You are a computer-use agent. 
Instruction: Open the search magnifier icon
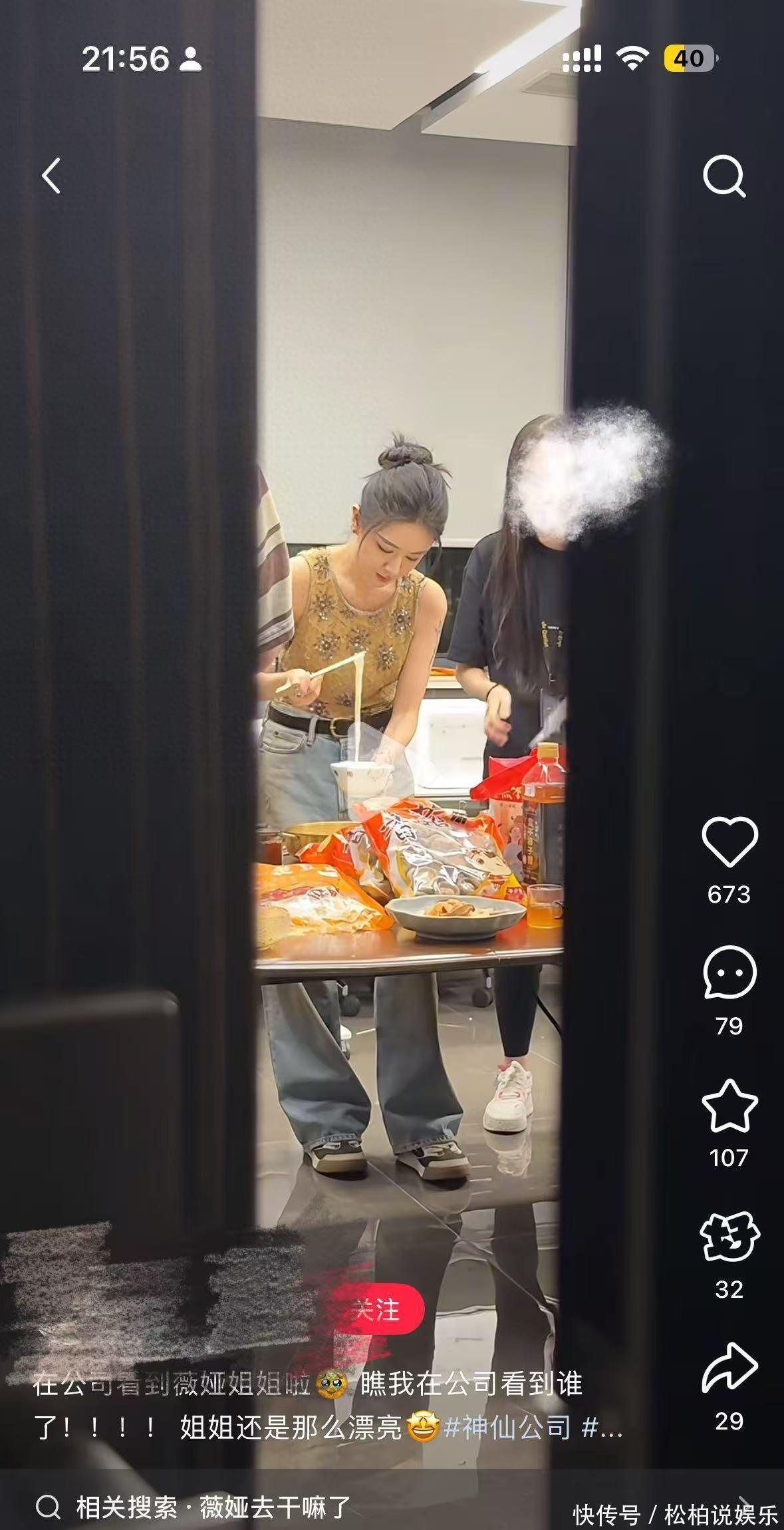click(724, 177)
